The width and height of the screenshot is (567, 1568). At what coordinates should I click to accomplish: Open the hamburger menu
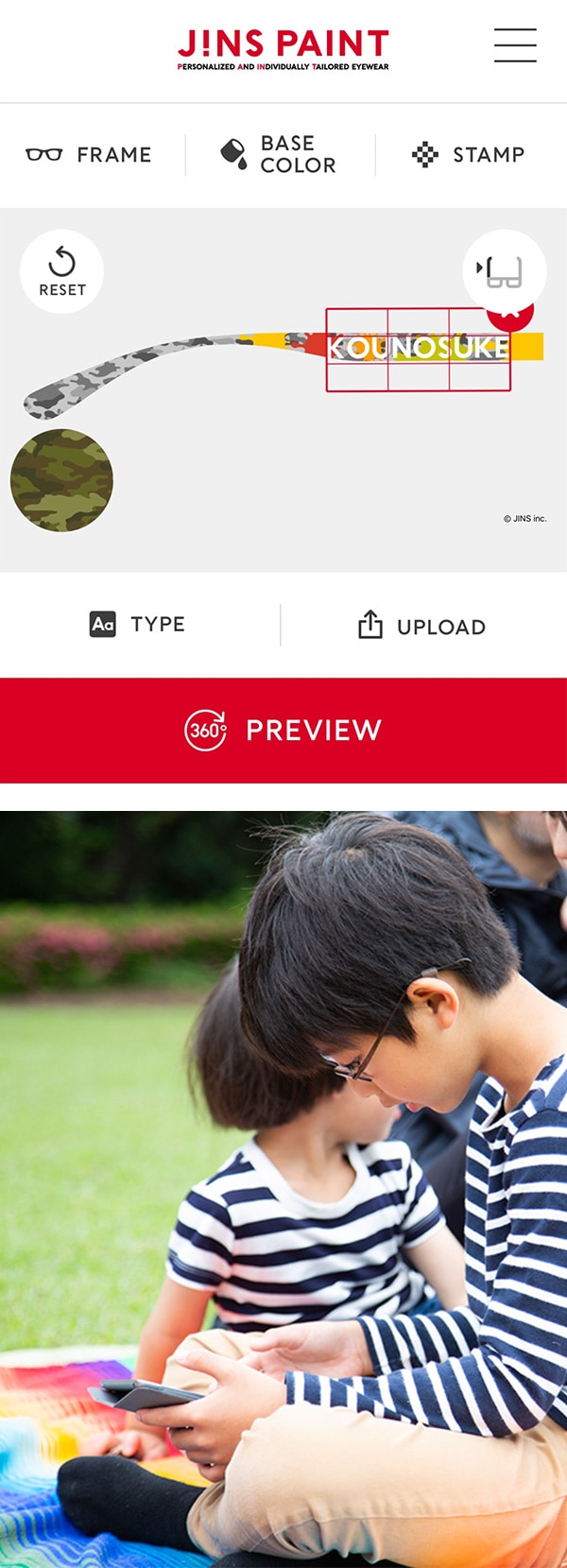[x=515, y=44]
